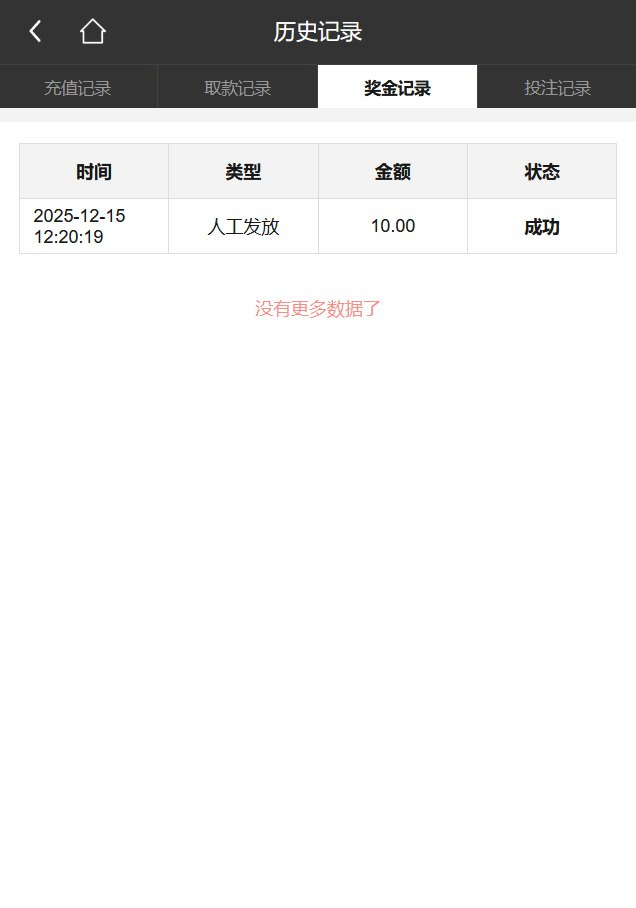Viewport: 636px width, 908px height.
Task: Switch to the 取款记录 tab
Action: point(238,88)
